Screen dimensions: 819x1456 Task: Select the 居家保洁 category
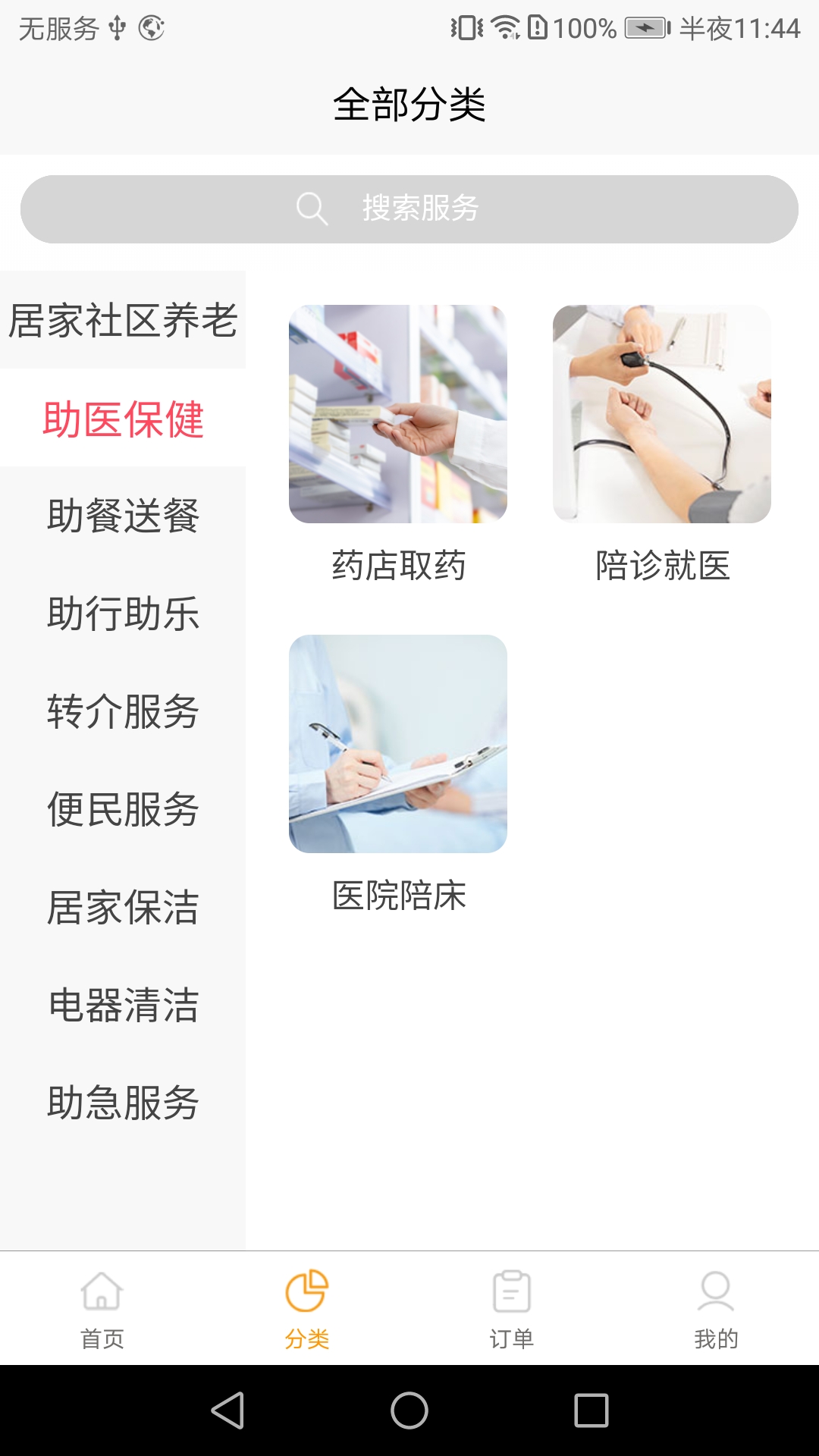[123, 907]
